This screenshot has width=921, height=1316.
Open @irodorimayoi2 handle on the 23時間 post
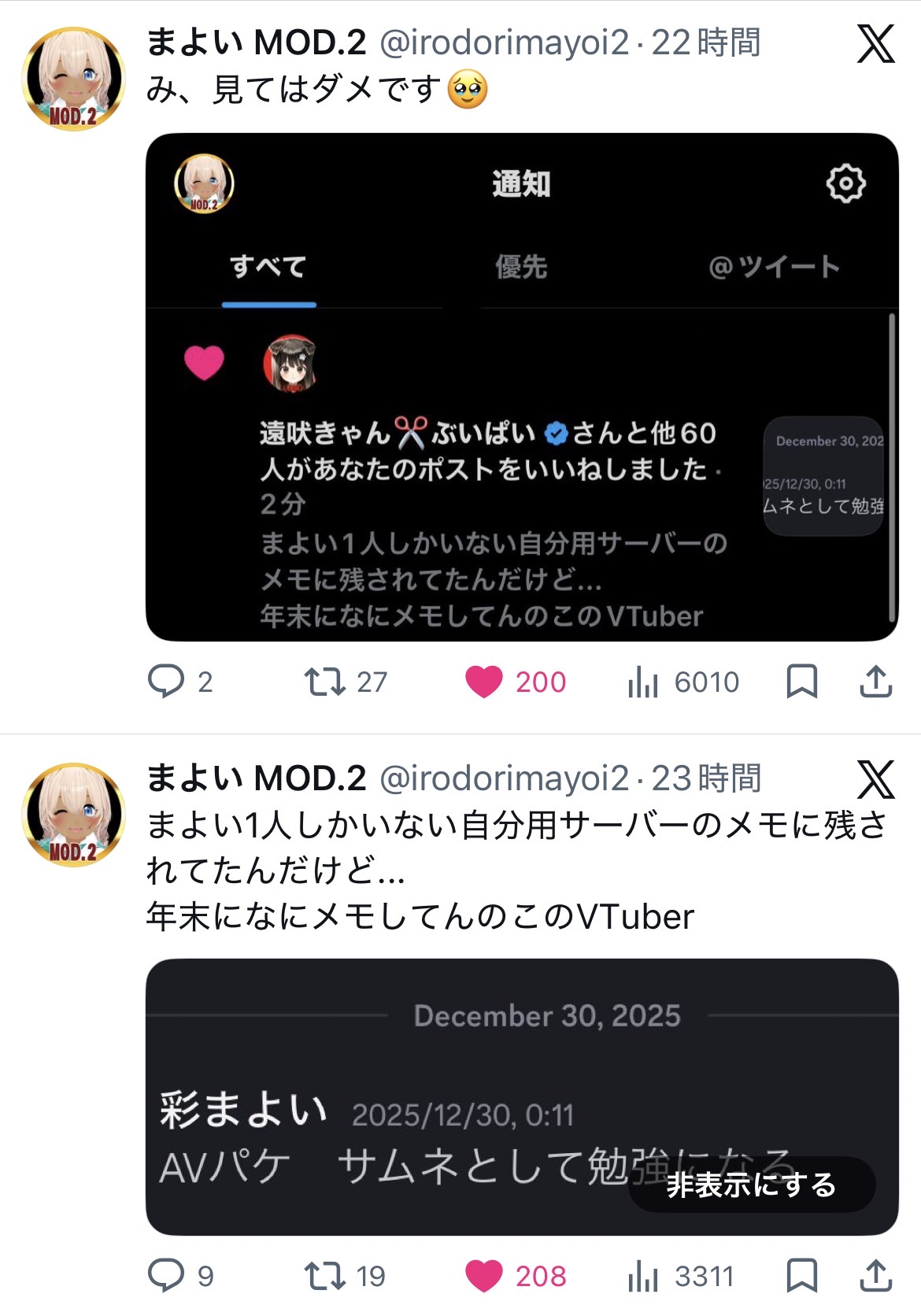point(504,778)
